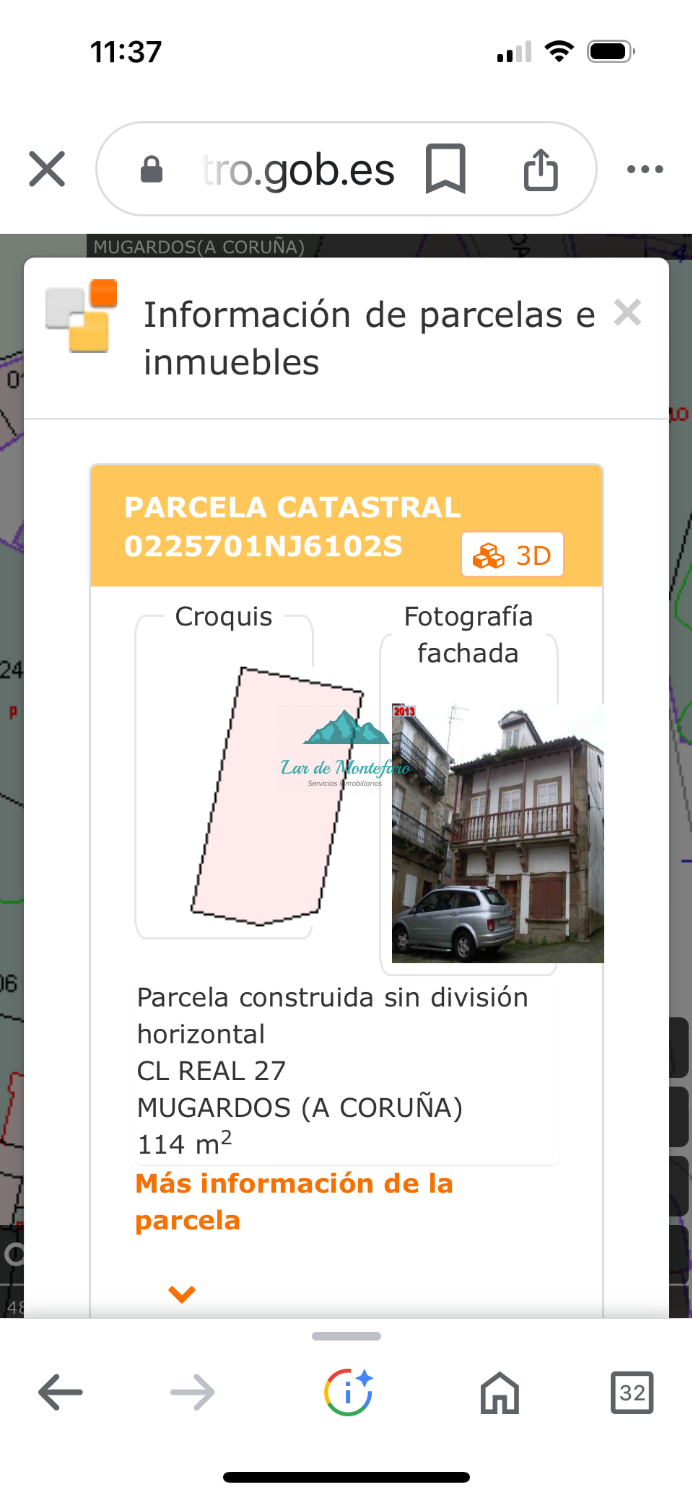This screenshot has width=692, height=1500.
Task: Open the browser overflow menu
Action: point(645,170)
